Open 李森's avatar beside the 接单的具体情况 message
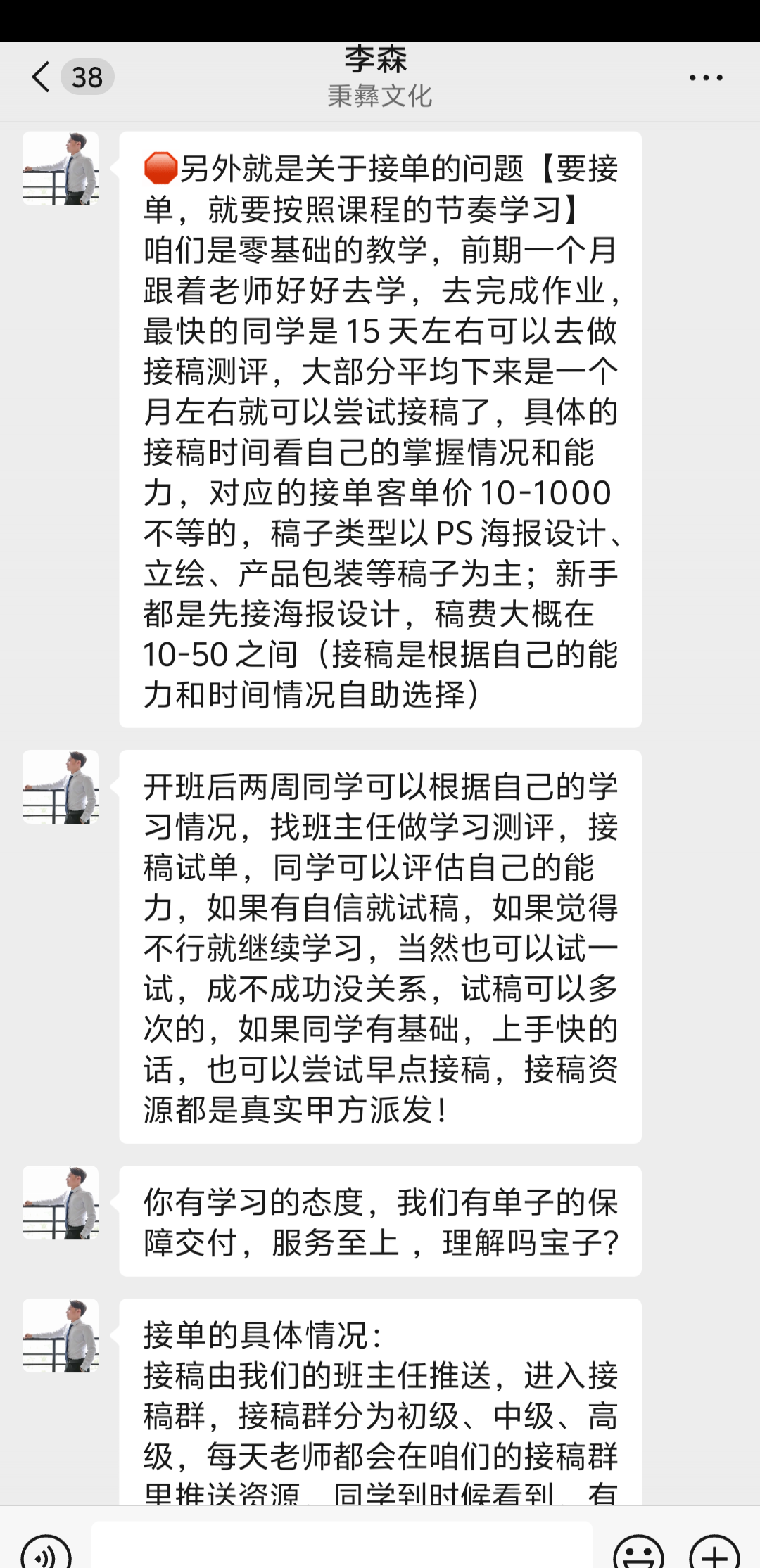Viewport: 760px width, 1568px height. pyautogui.click(x=61, y=1335)
